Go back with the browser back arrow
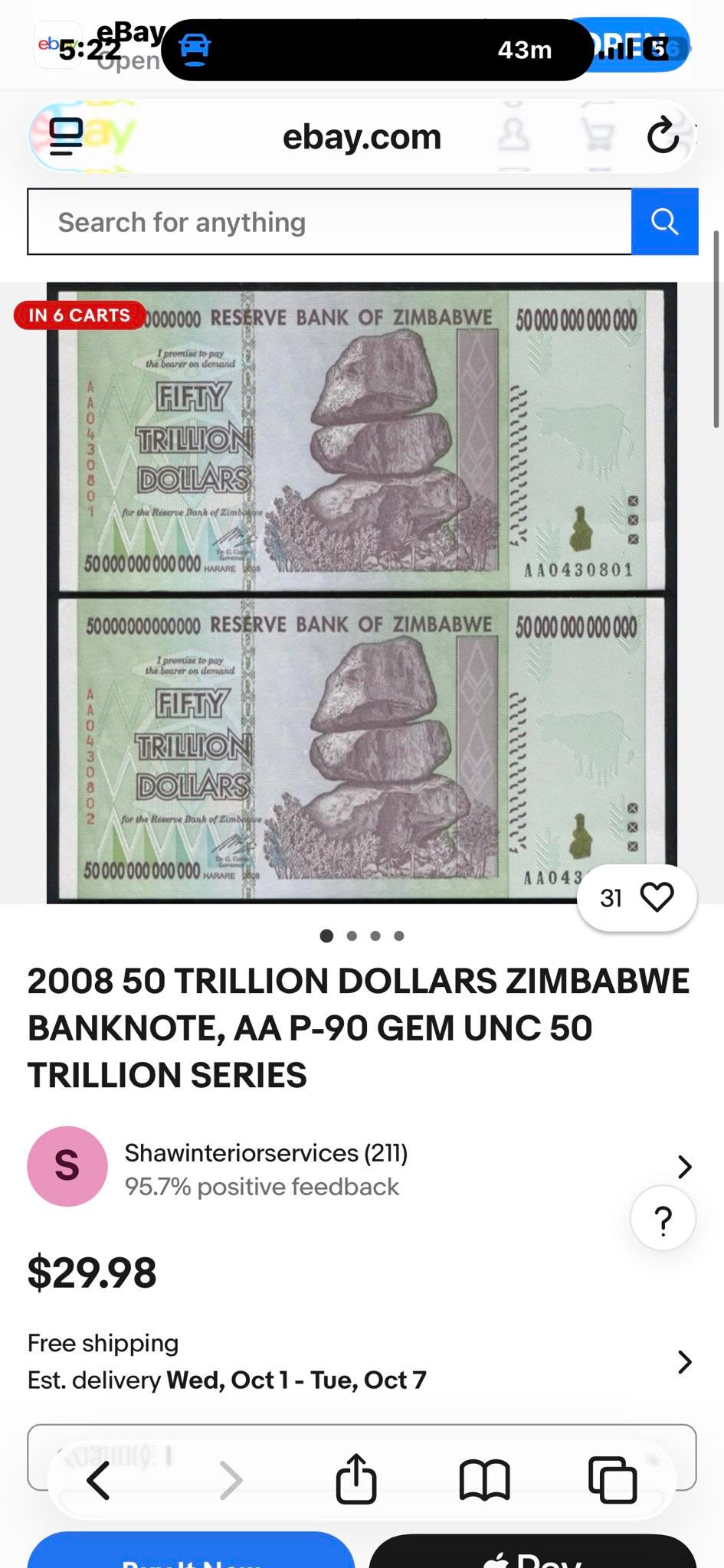The width and height of the screenshot is (724, 1568). tap(99, 1480)
